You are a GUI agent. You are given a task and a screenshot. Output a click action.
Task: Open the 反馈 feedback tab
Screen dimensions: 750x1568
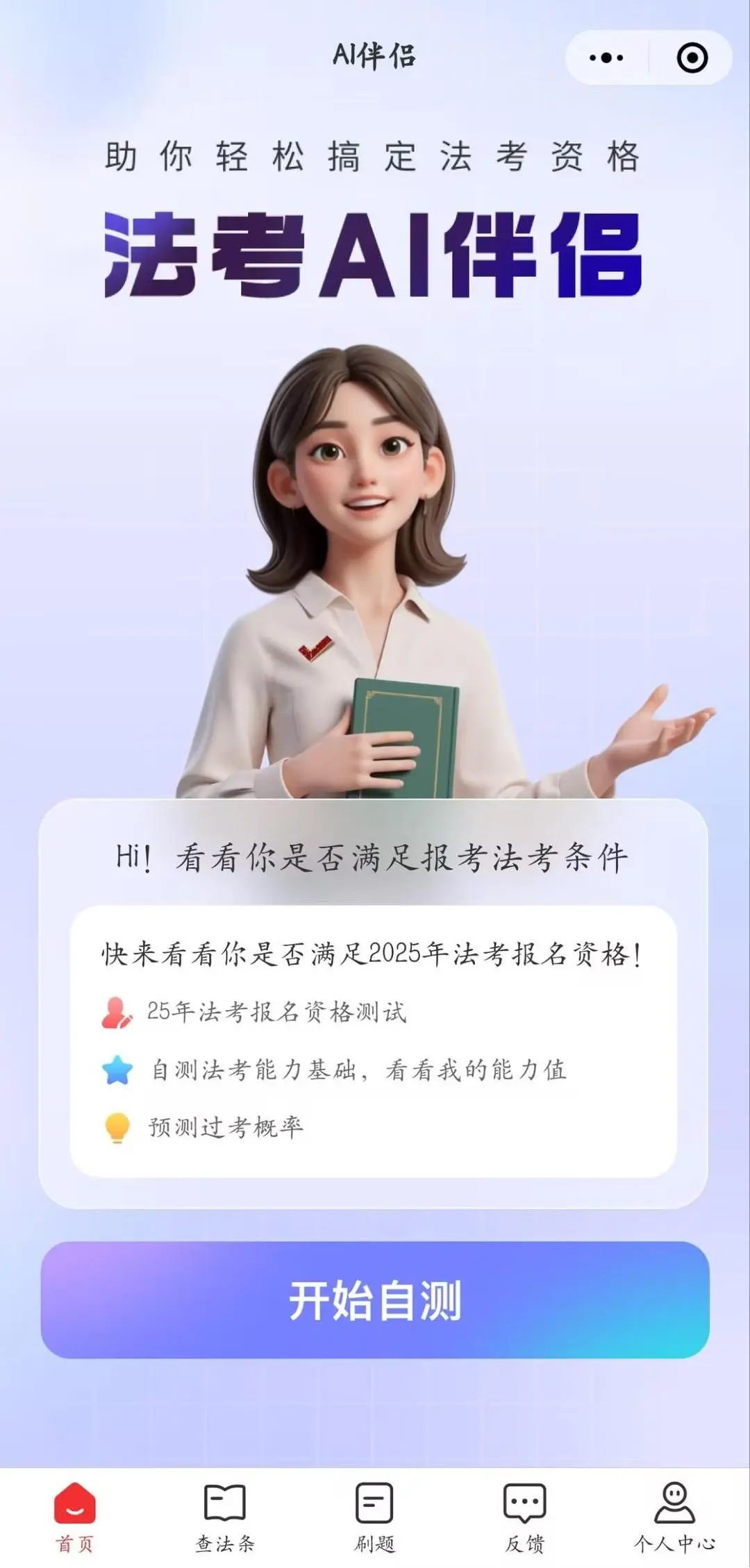coord(525,1517)
